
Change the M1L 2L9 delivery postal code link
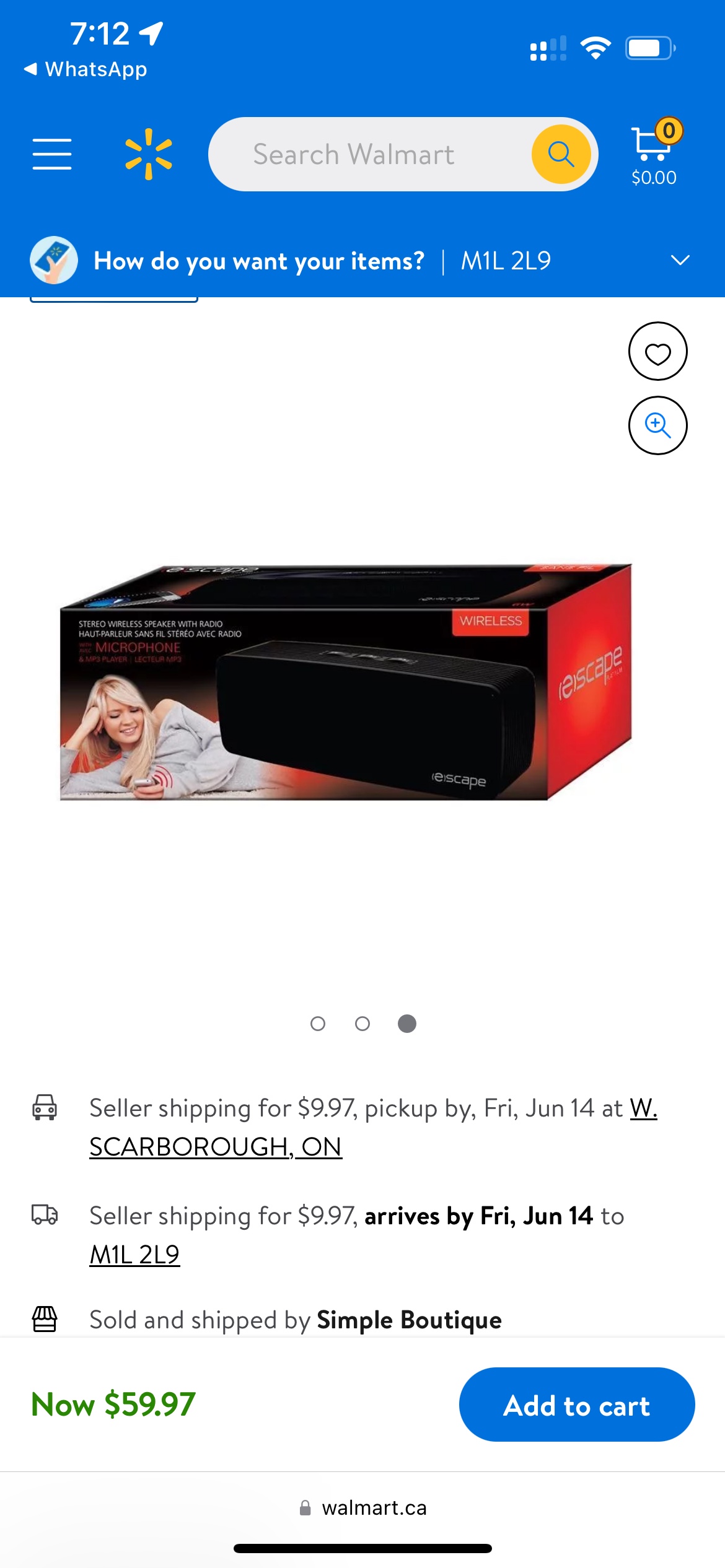click(x=134, y=1254)
